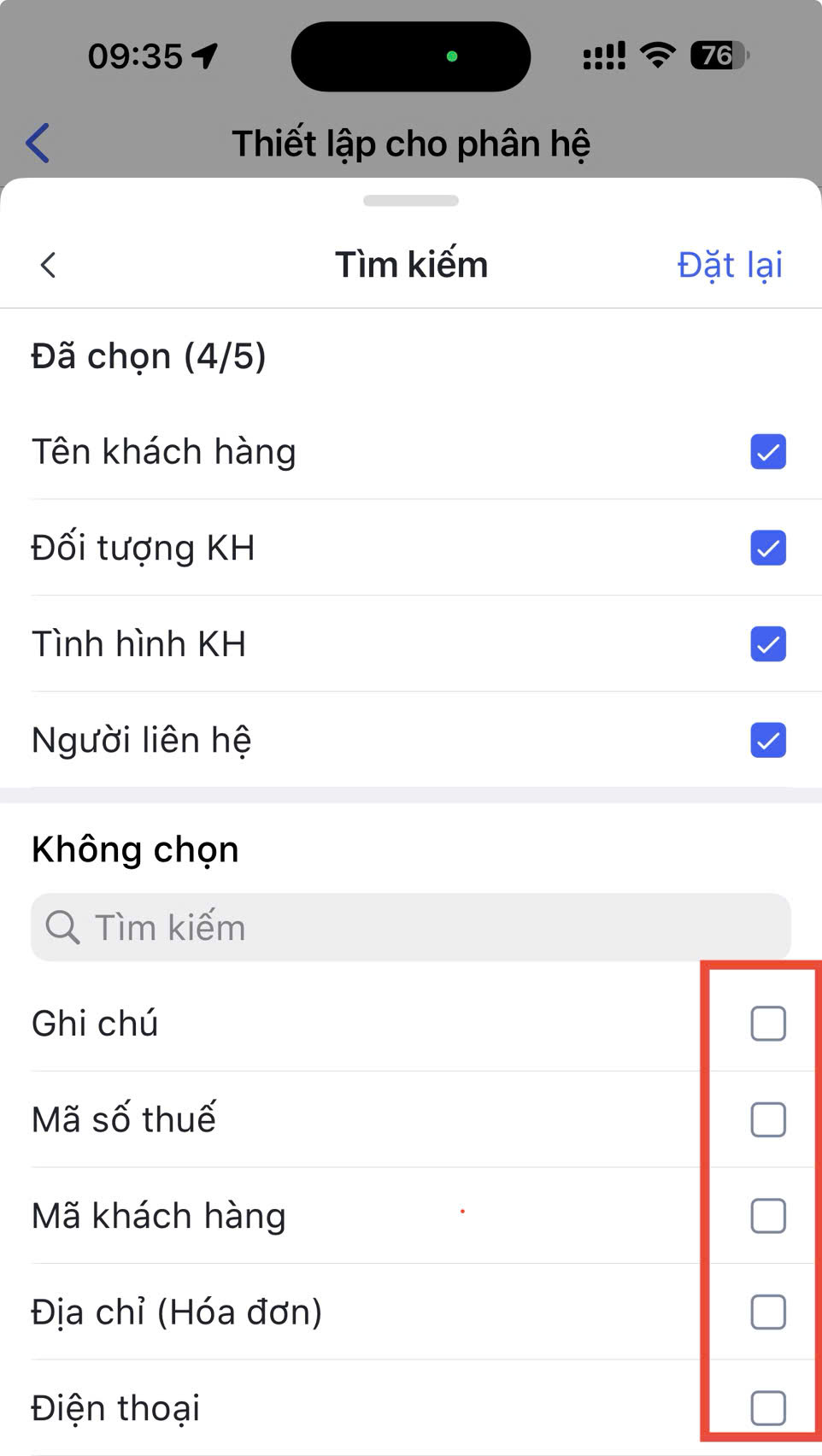Check the Ghi chú box
The width and height of the screenshot is (822, 1456).
point(767,1024)
